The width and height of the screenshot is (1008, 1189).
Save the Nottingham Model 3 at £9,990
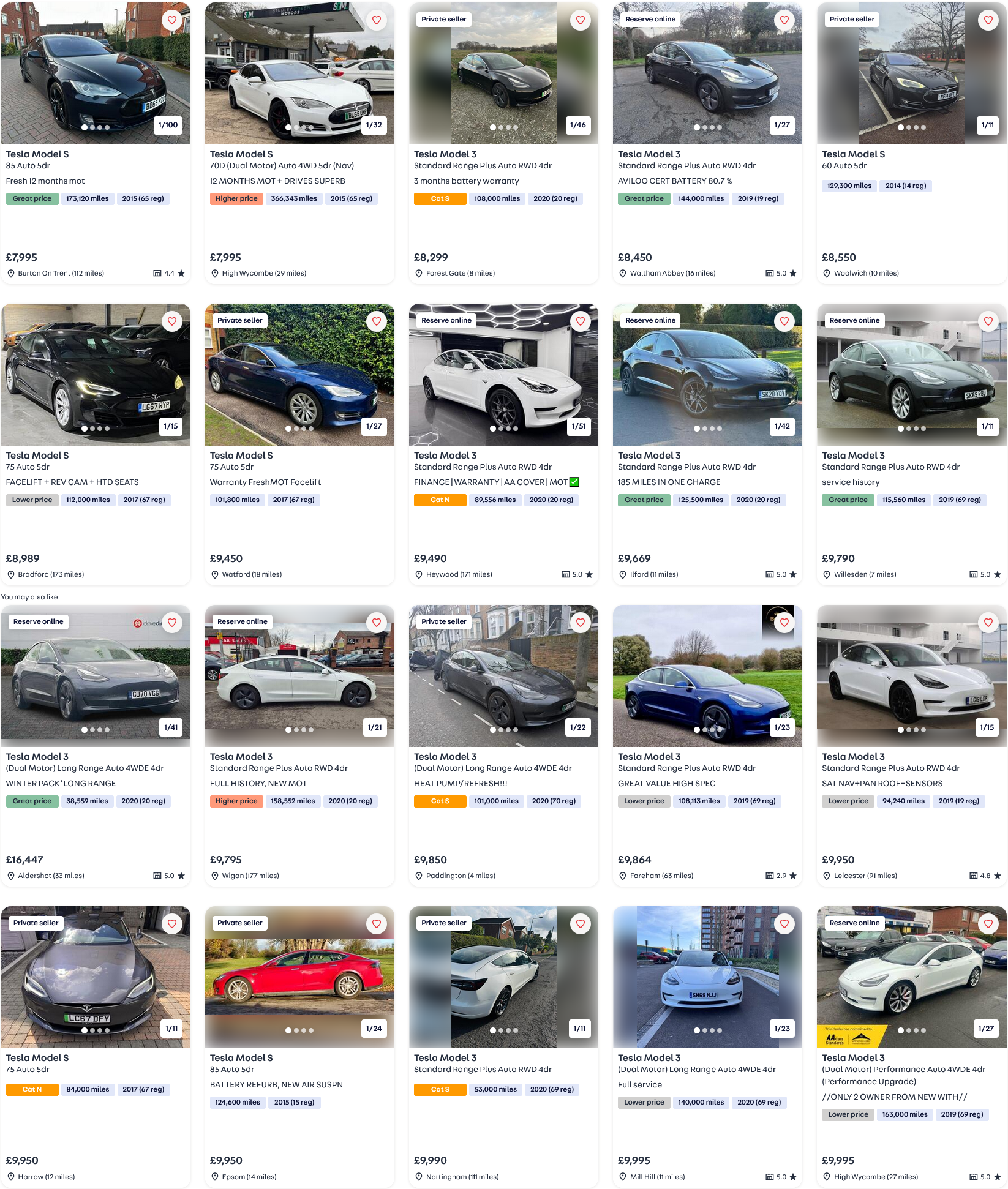(580, 924)
